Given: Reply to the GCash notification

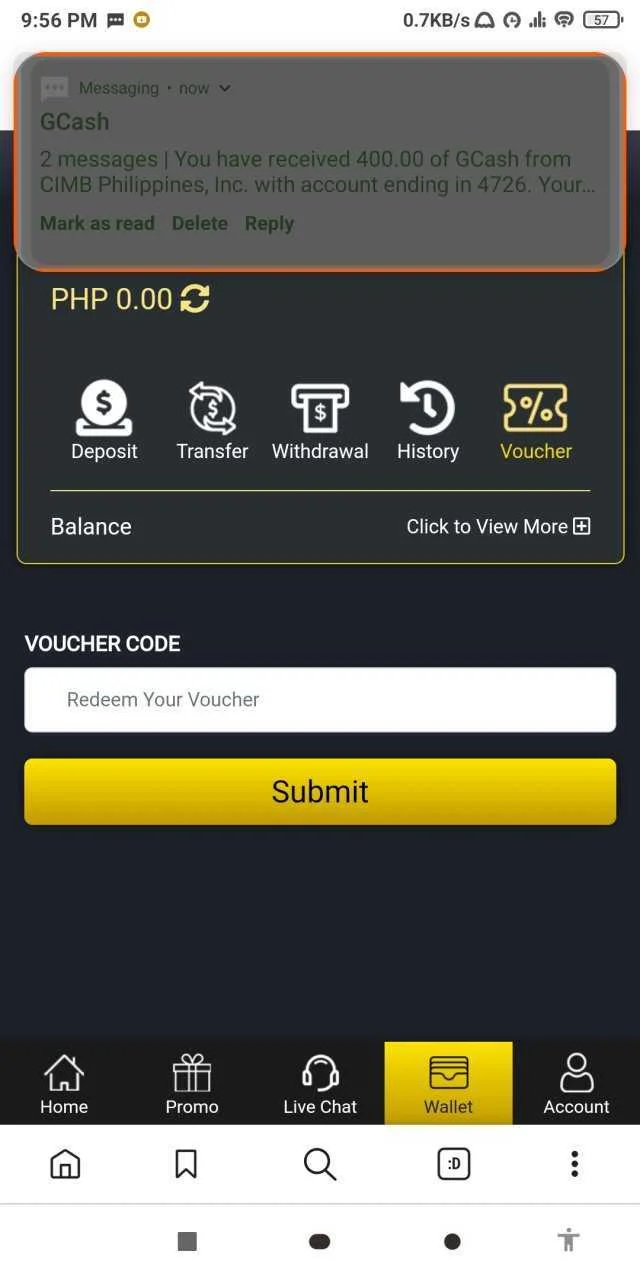Looking at the screenshot, I should [x=269, y=223].
